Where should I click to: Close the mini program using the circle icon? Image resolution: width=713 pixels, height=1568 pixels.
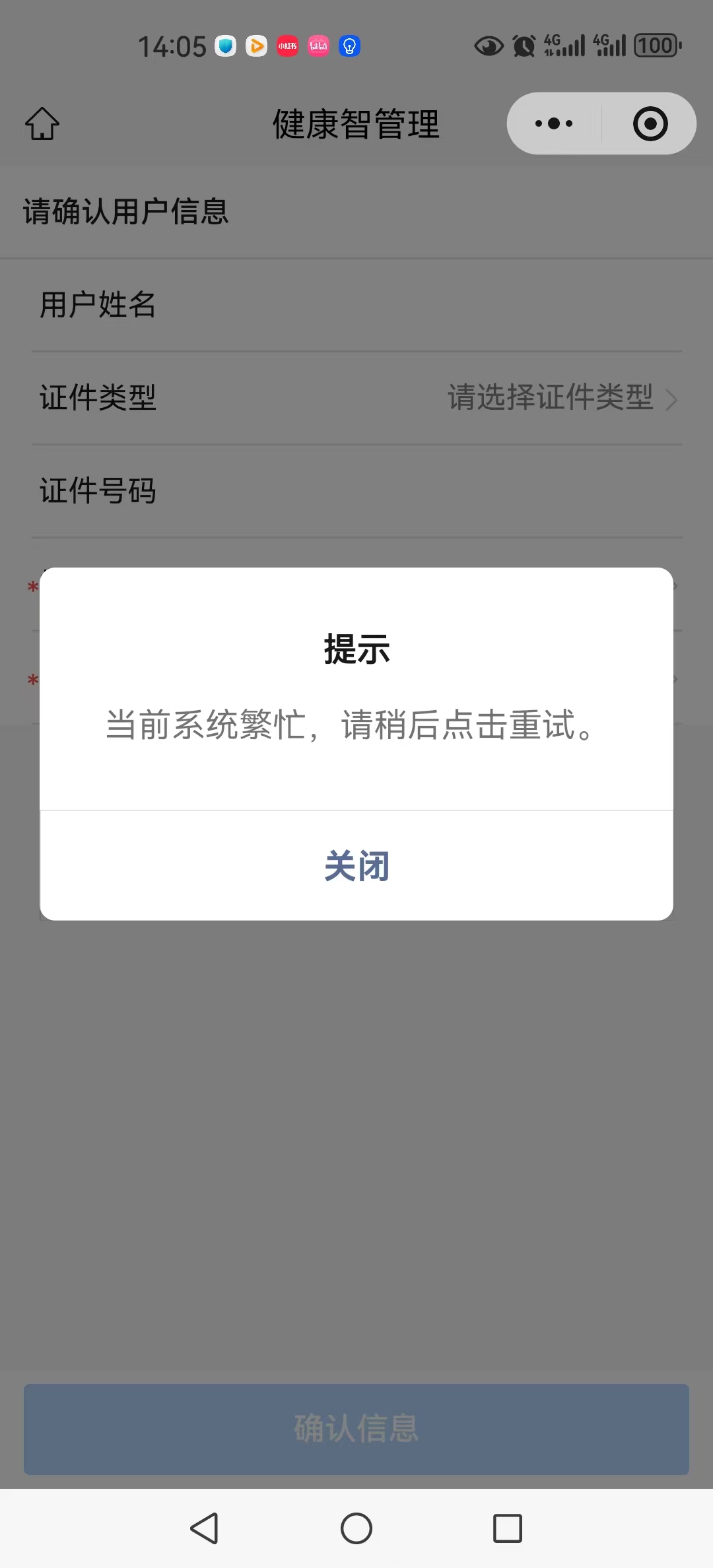click(x=650, y=124)
